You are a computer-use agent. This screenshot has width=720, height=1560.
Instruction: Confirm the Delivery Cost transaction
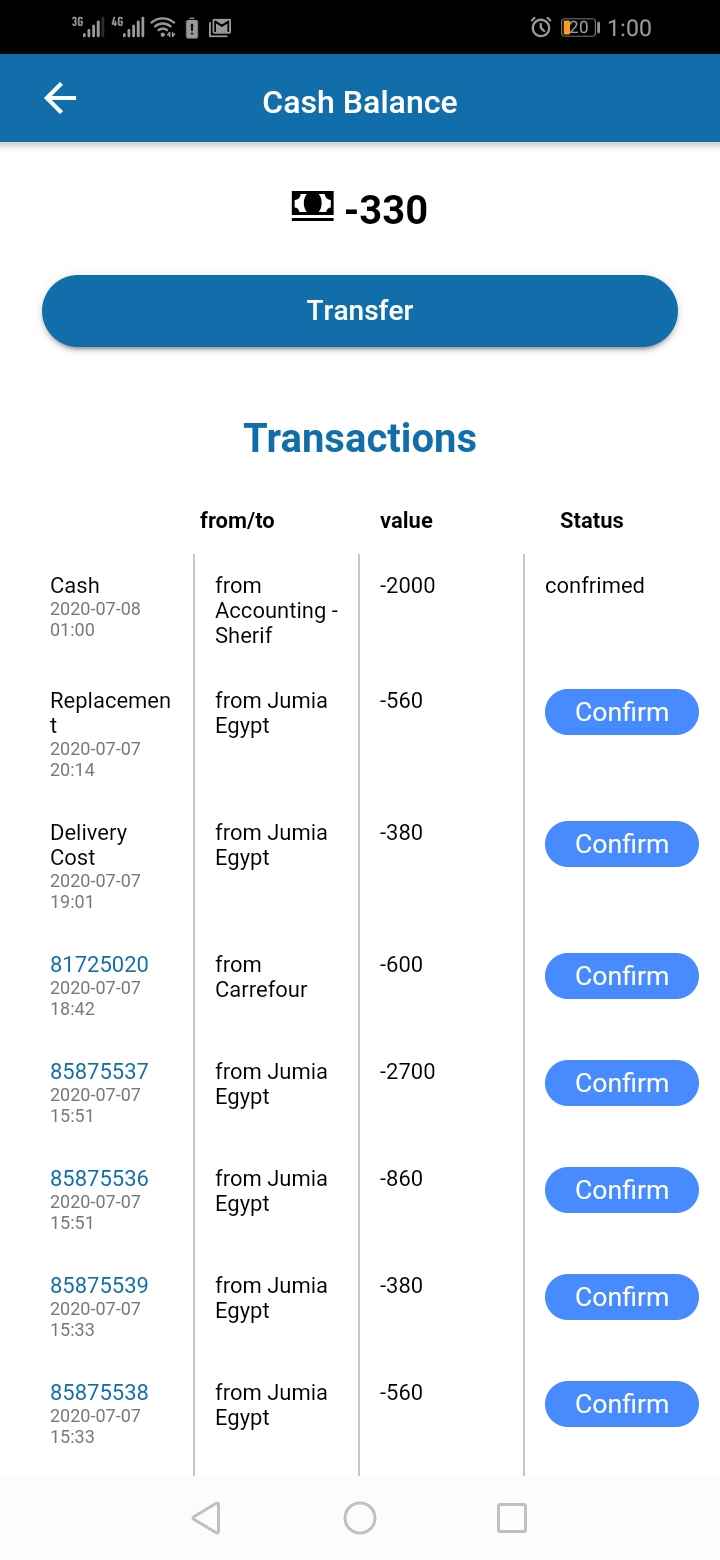[x=621, y=844]
